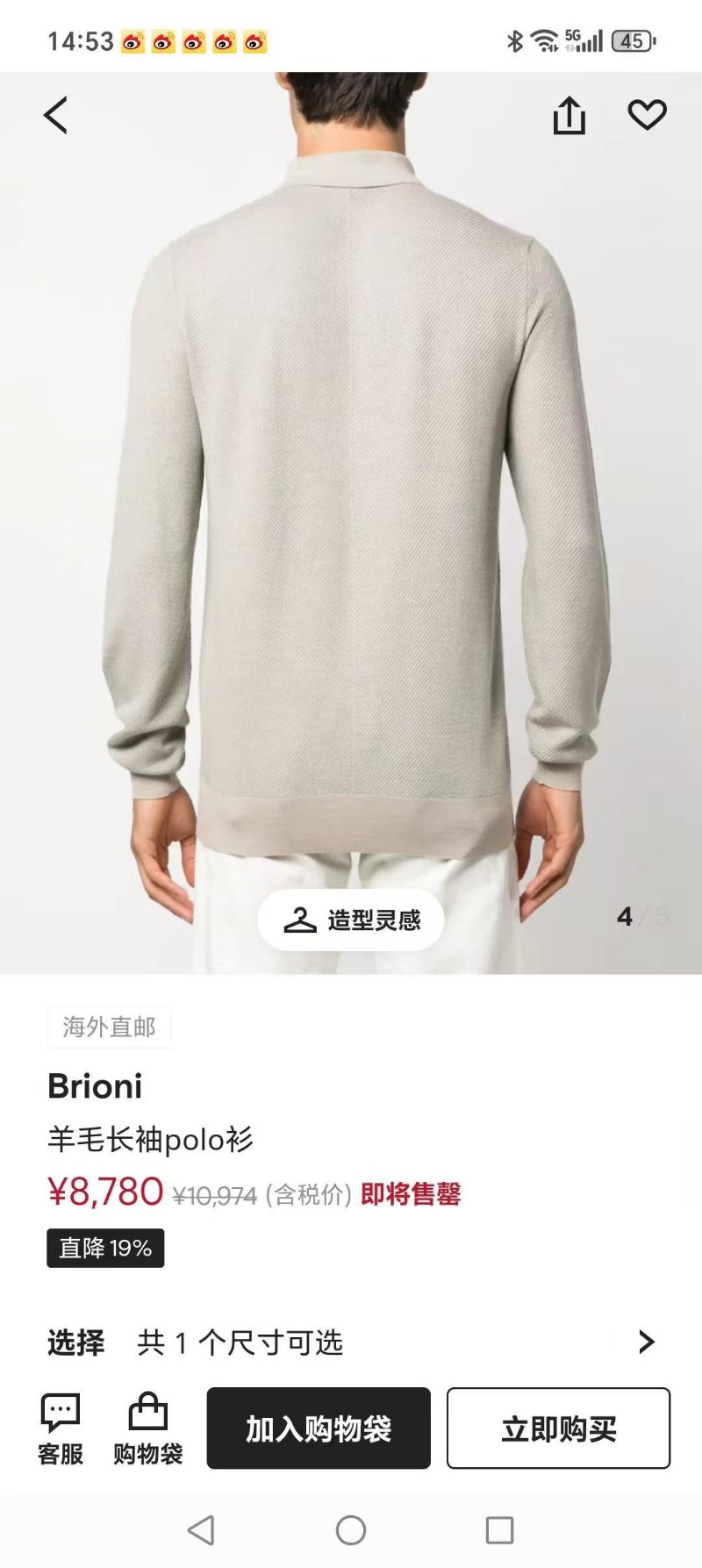Buy now with 立即购买
Screen dimensions: 702x1568
pos(558,1428)
